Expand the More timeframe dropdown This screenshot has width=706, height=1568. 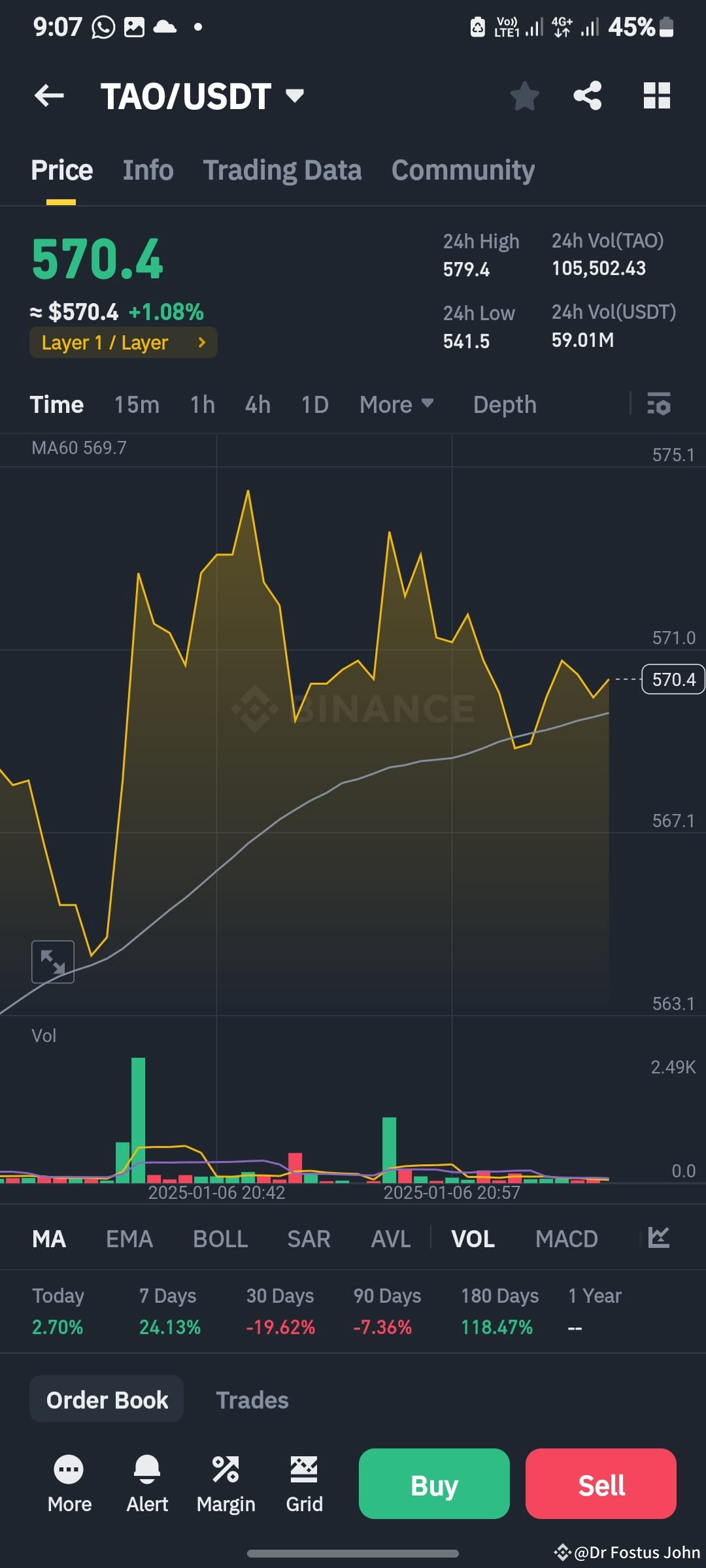[395, 404]
